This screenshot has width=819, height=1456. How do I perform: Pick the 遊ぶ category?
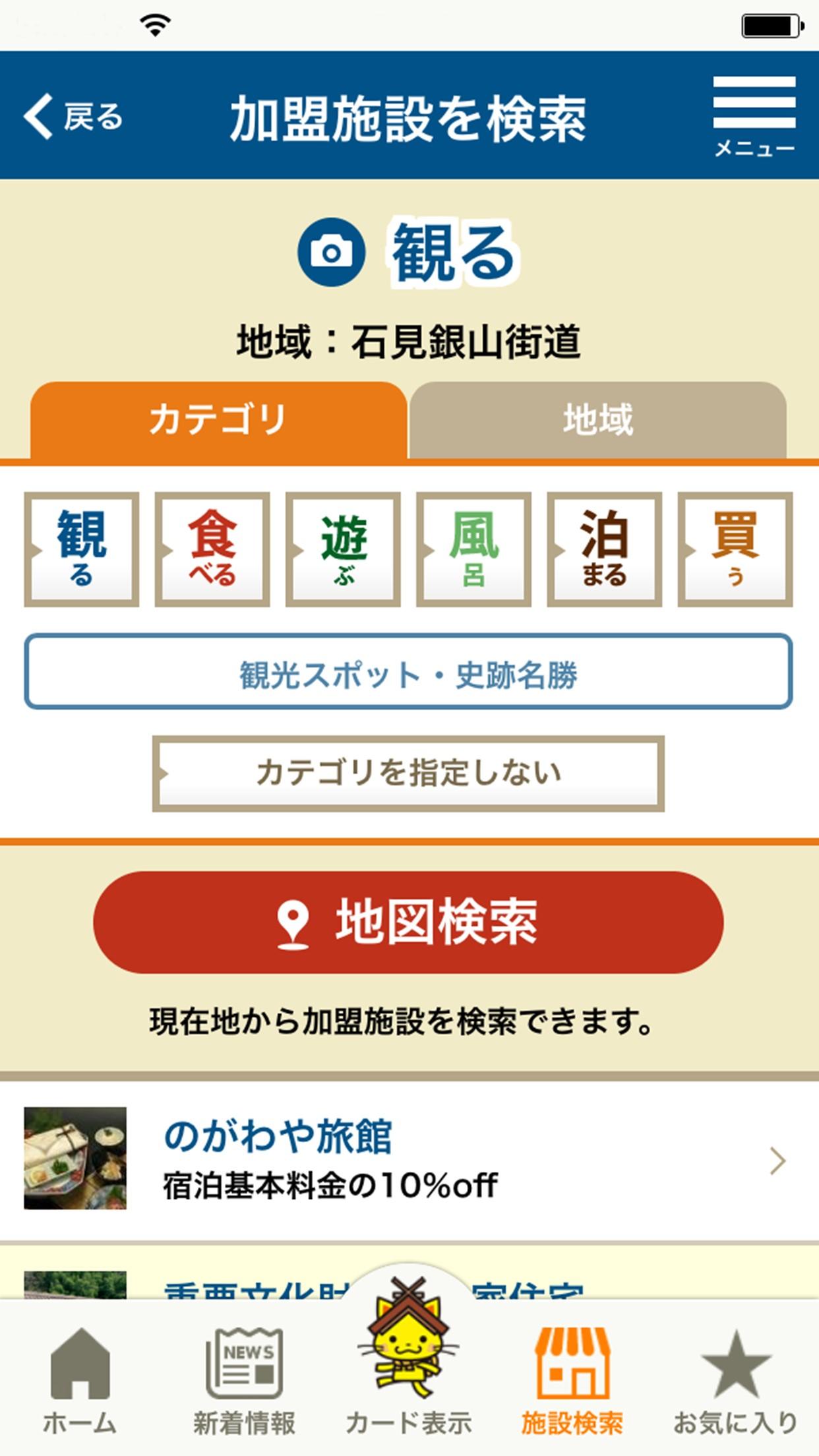click(343, 549)
